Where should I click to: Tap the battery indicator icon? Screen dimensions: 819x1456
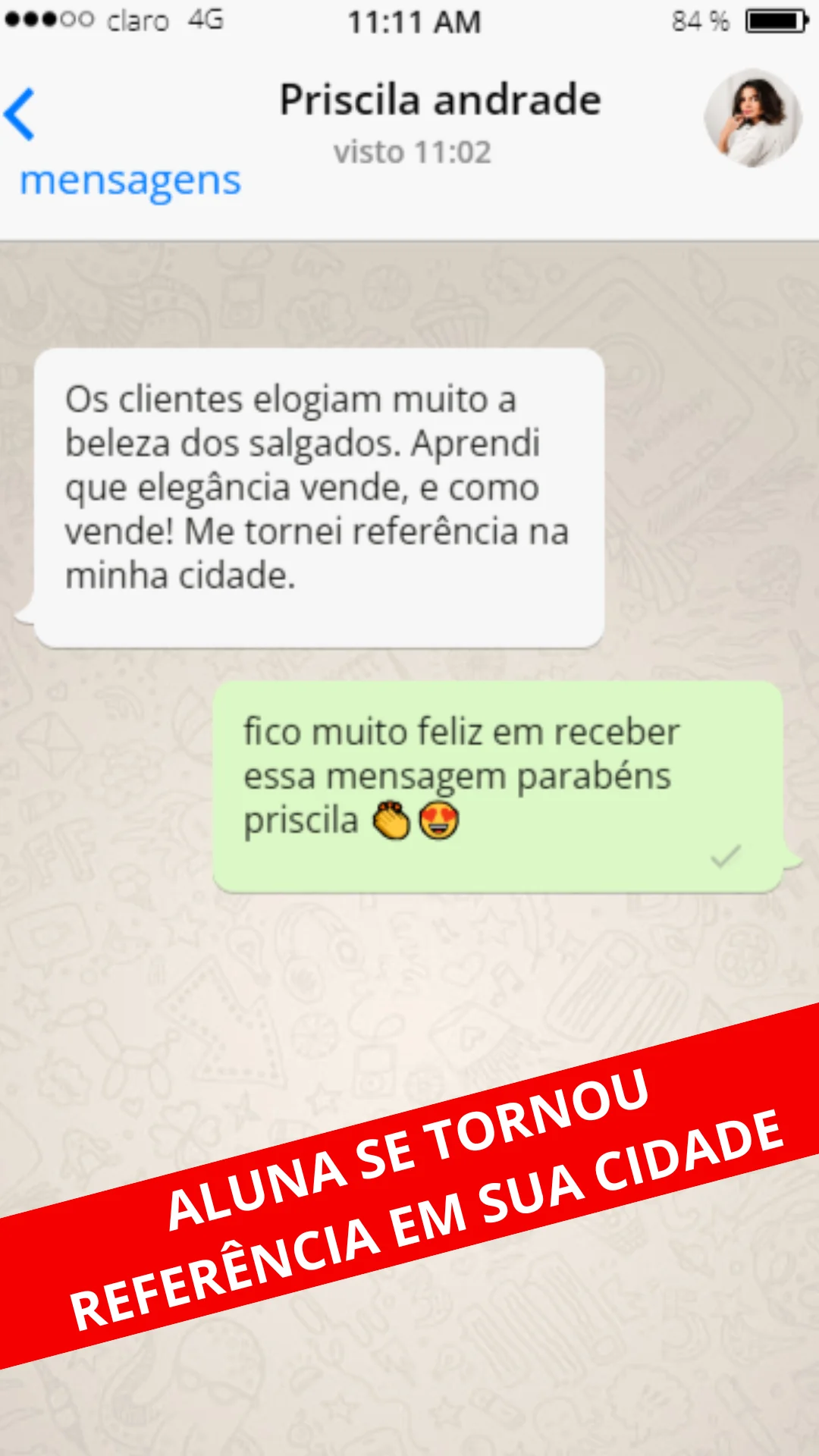coord(773,21)
